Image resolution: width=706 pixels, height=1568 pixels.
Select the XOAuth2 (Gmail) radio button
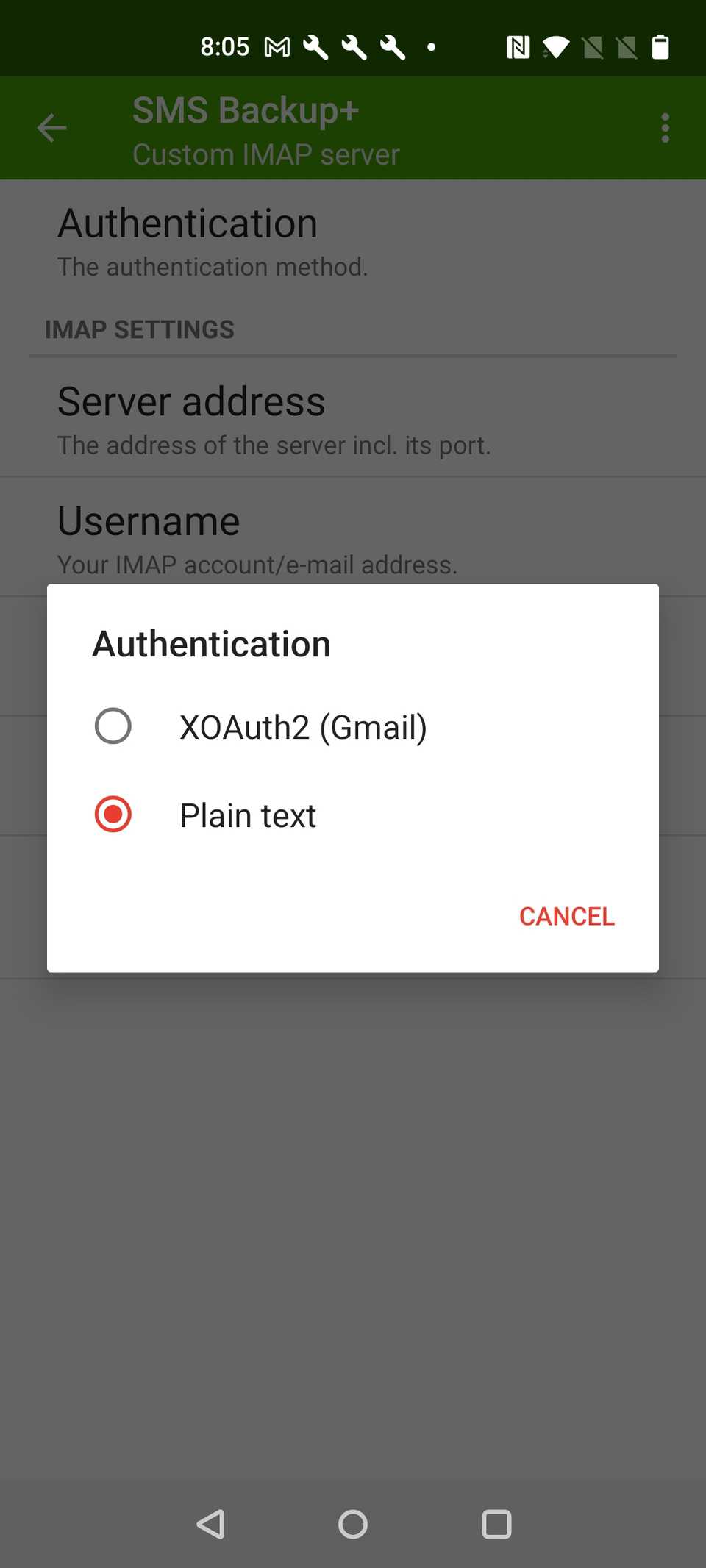113,726
